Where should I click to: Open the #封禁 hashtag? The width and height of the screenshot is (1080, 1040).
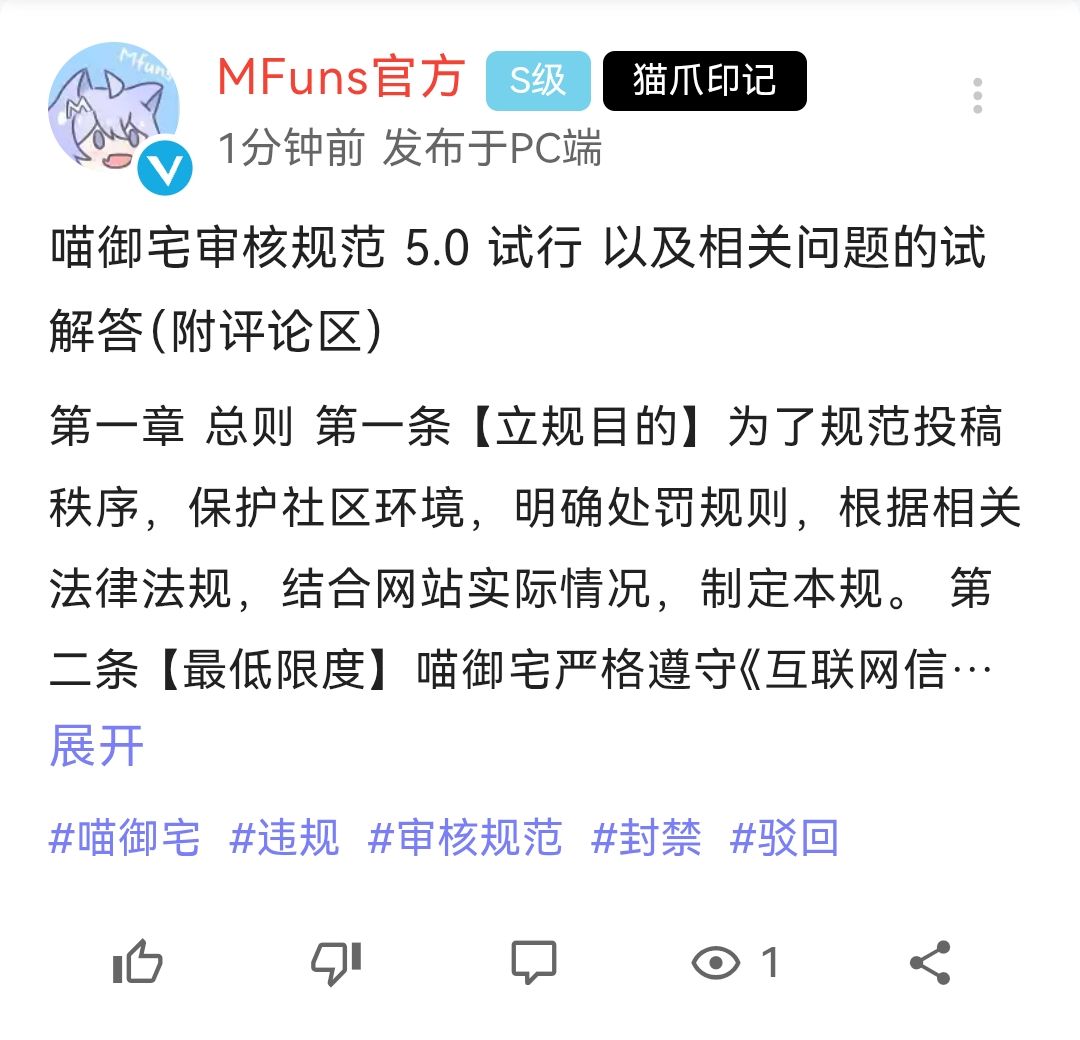point(646,838)
